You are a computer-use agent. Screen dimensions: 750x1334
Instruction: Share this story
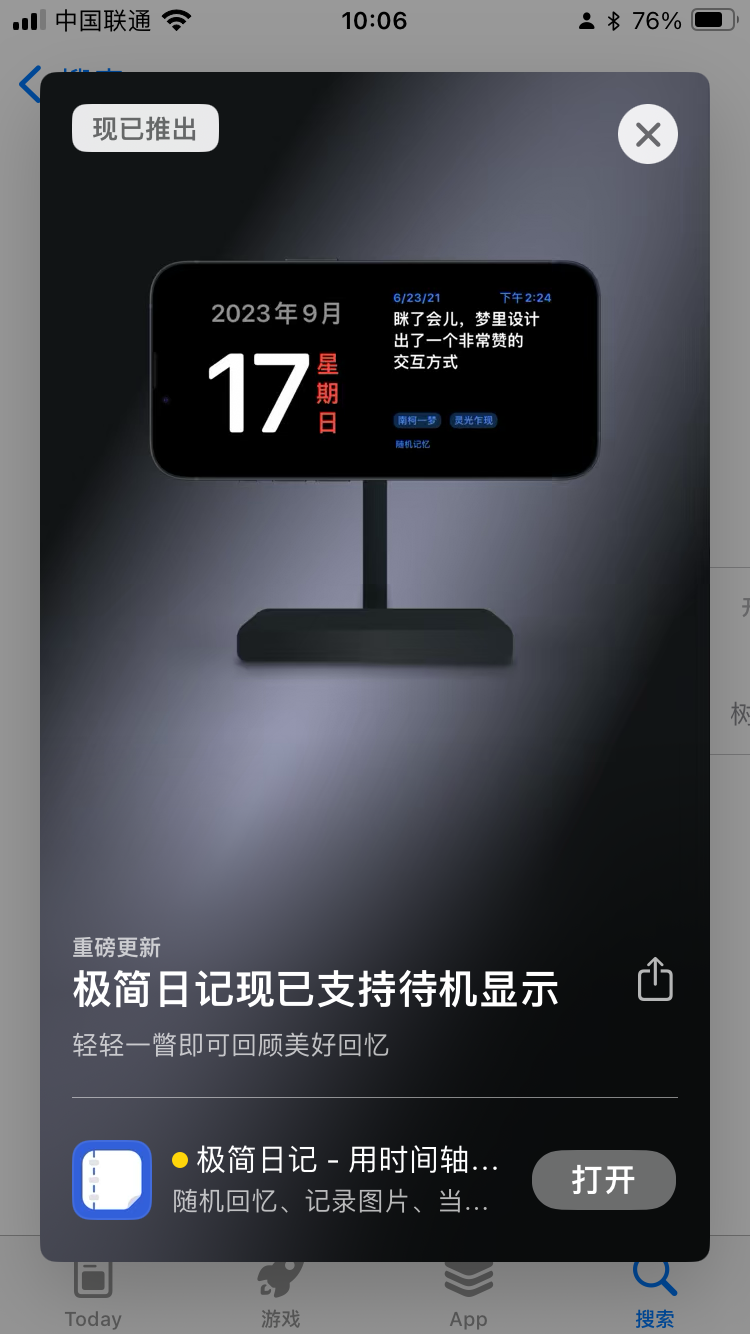pos(655,979)
